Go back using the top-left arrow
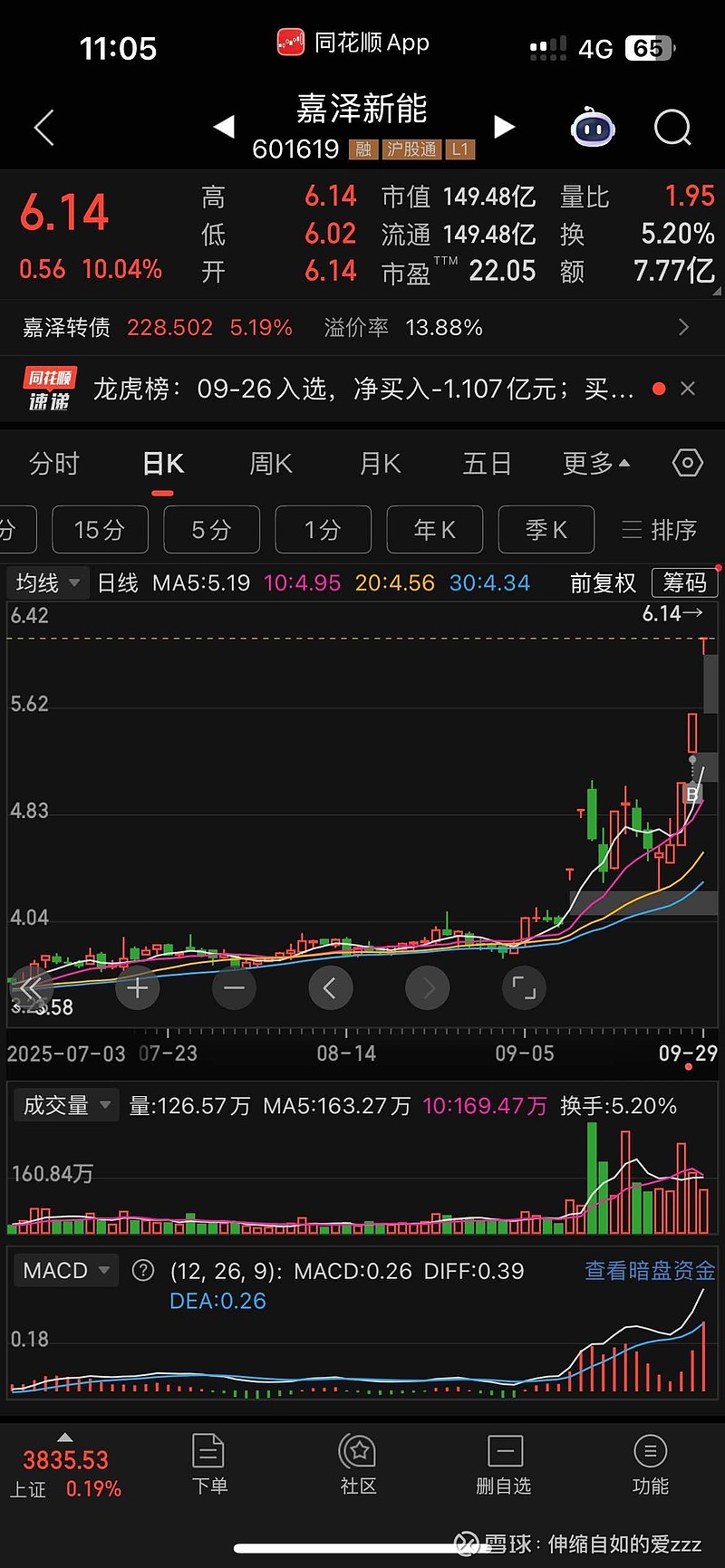Image resolution: width=725 pixels, height=1568 pixels. (x=44, y=128)
